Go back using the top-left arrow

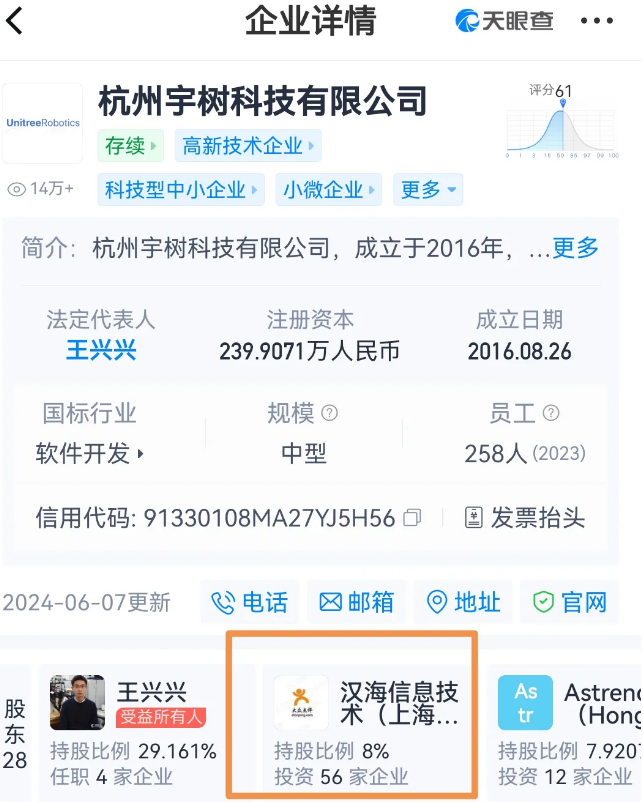pyautogui.click(x=16, y=21)
